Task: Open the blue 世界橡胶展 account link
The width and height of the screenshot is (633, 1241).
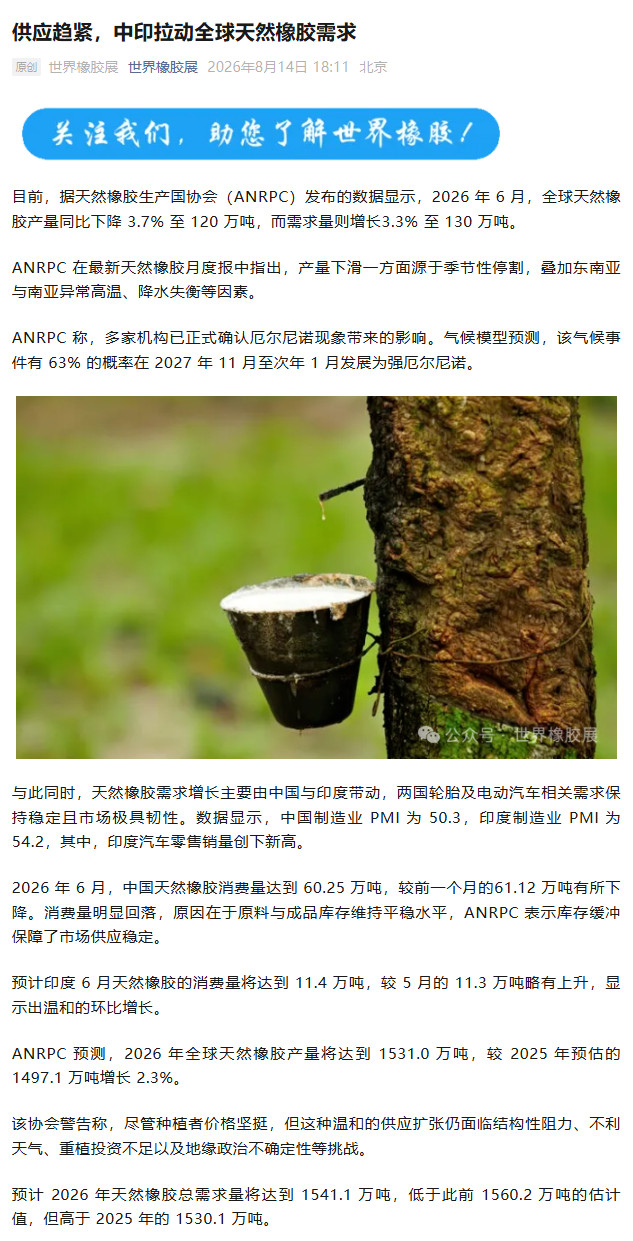Action: click(162, 67)
